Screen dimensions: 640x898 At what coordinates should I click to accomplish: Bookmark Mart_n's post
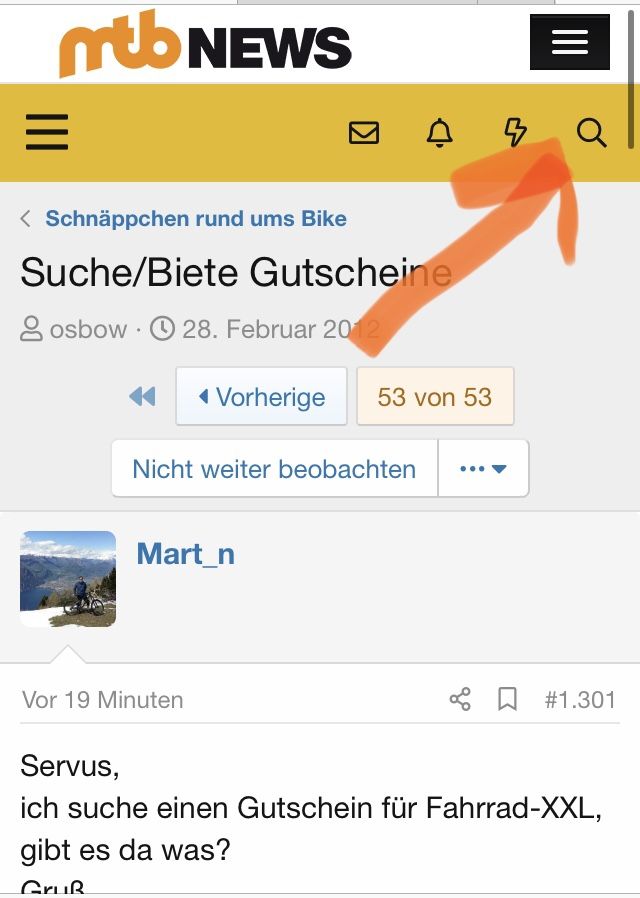508,700
